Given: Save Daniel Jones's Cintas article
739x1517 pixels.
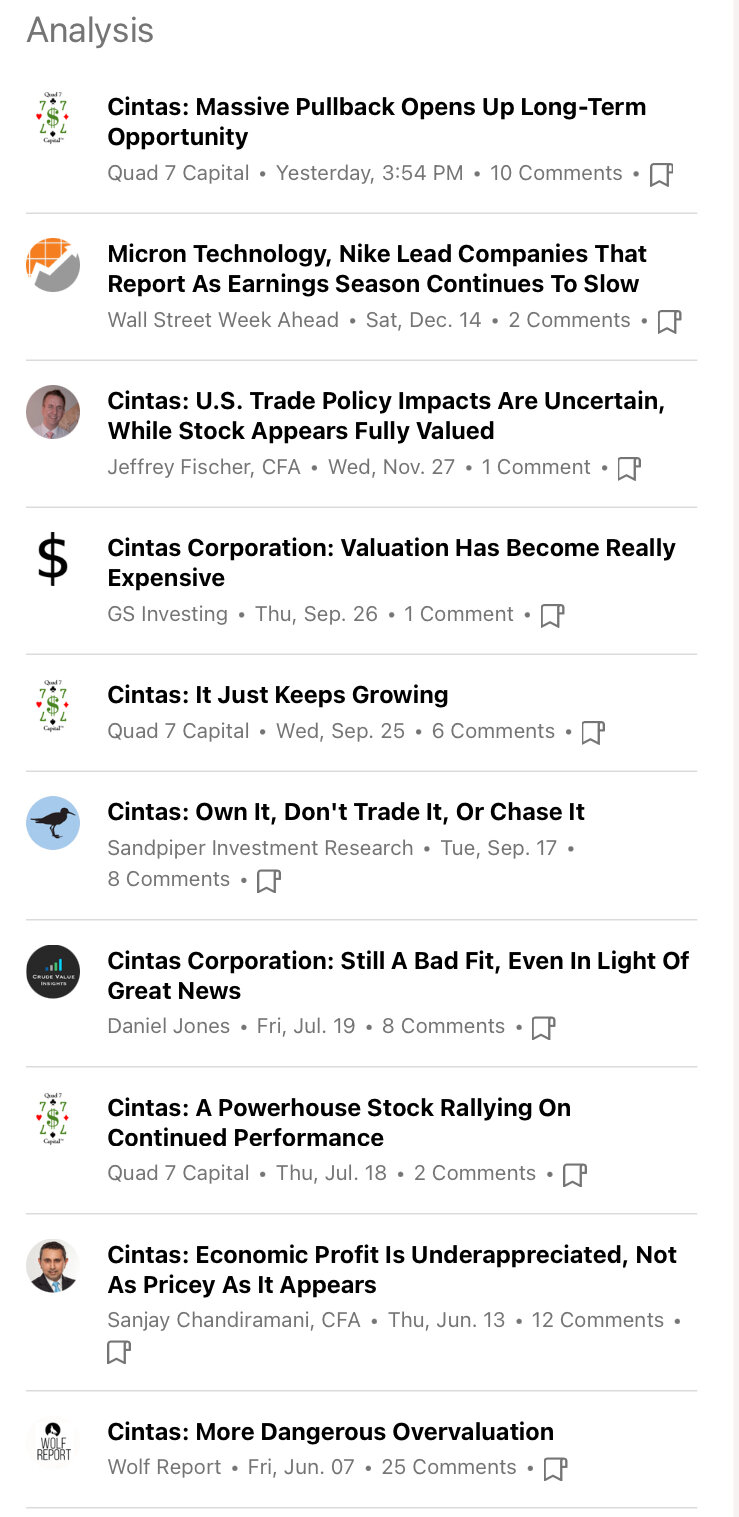Looking at the screenshot, I should point(543,1028).
